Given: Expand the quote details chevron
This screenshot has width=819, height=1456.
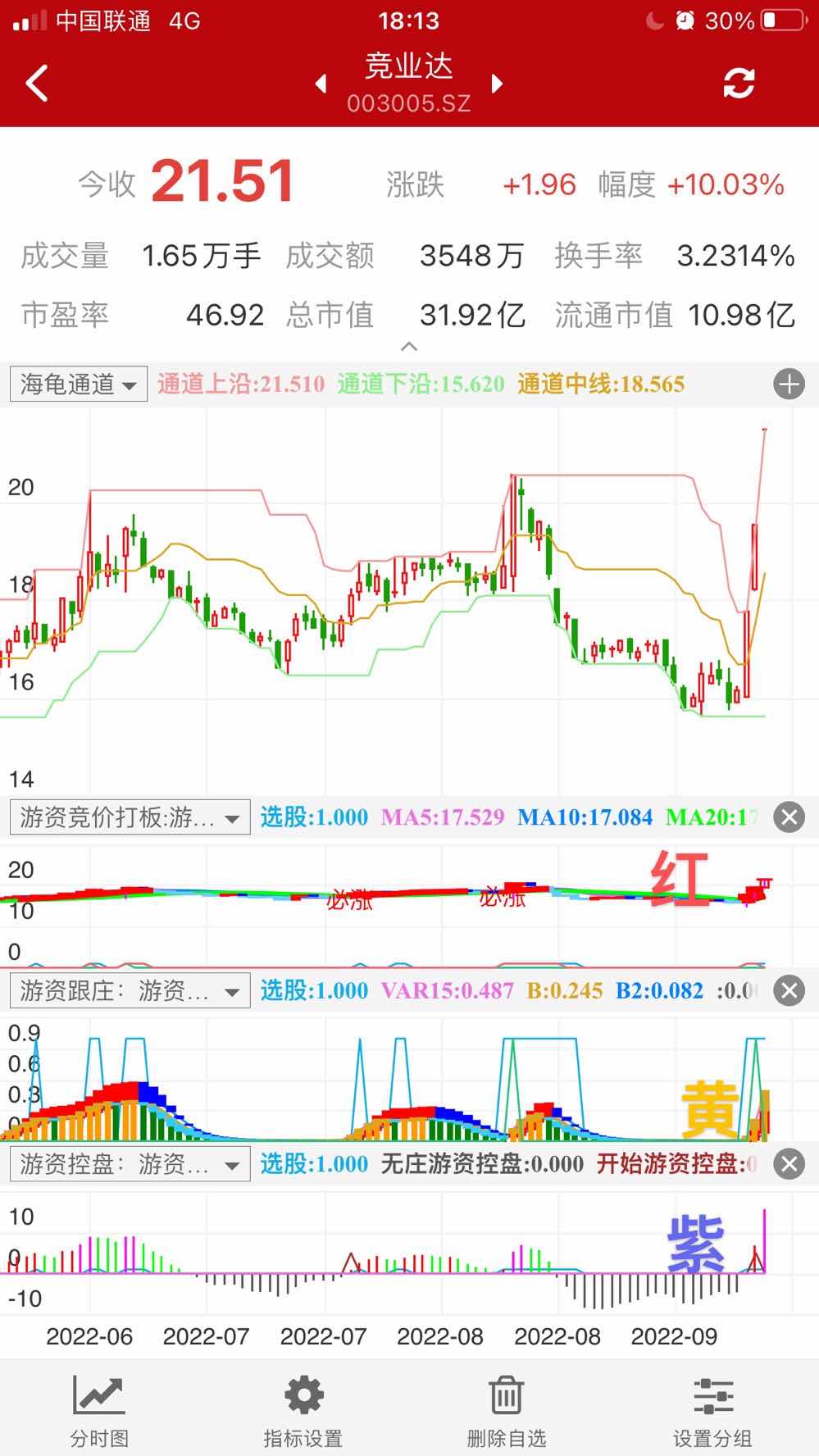Looking at the screenshot, I should click(409, 347).
